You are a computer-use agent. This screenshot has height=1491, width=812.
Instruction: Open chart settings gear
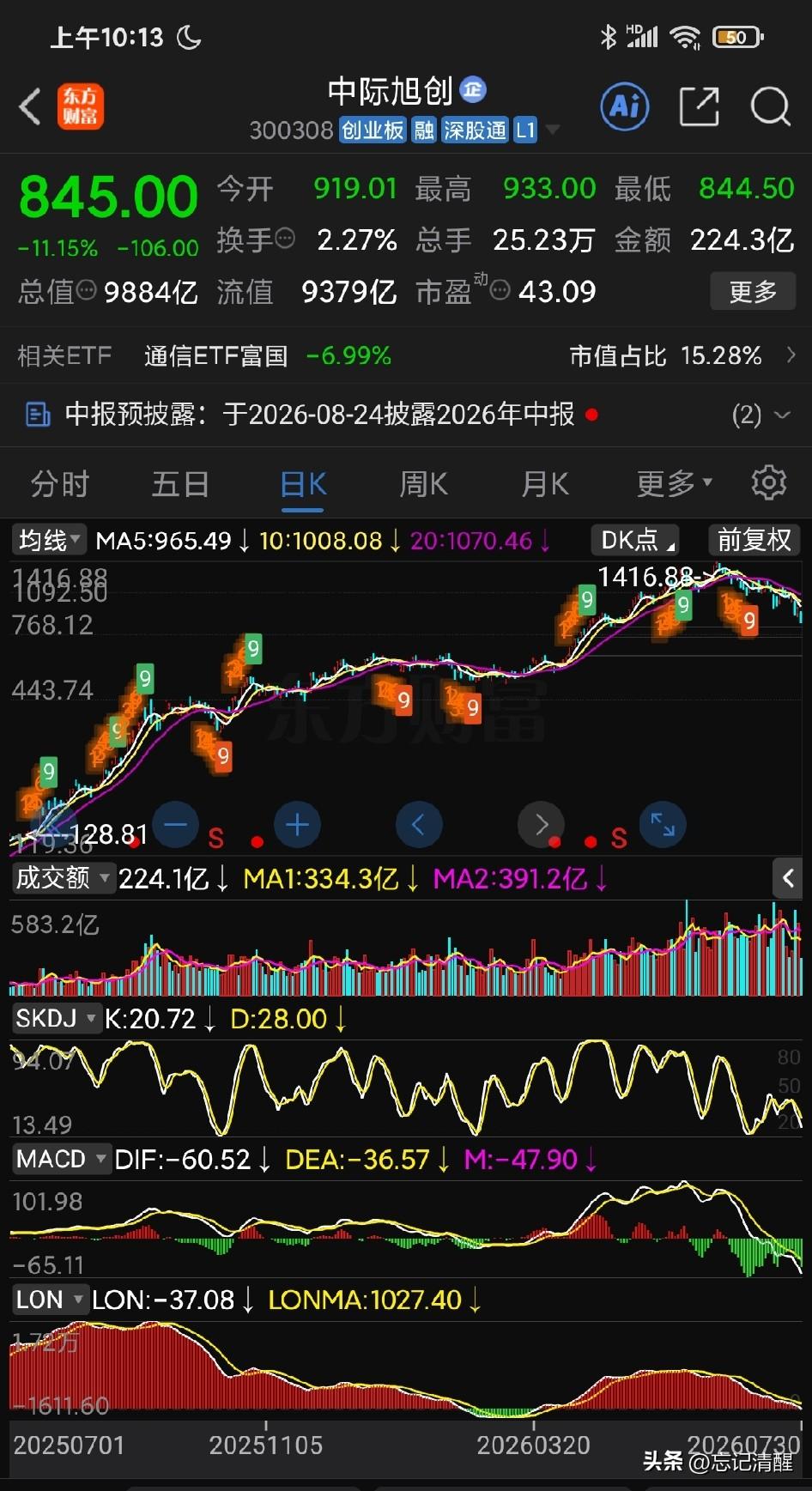[x=768, y=483]
